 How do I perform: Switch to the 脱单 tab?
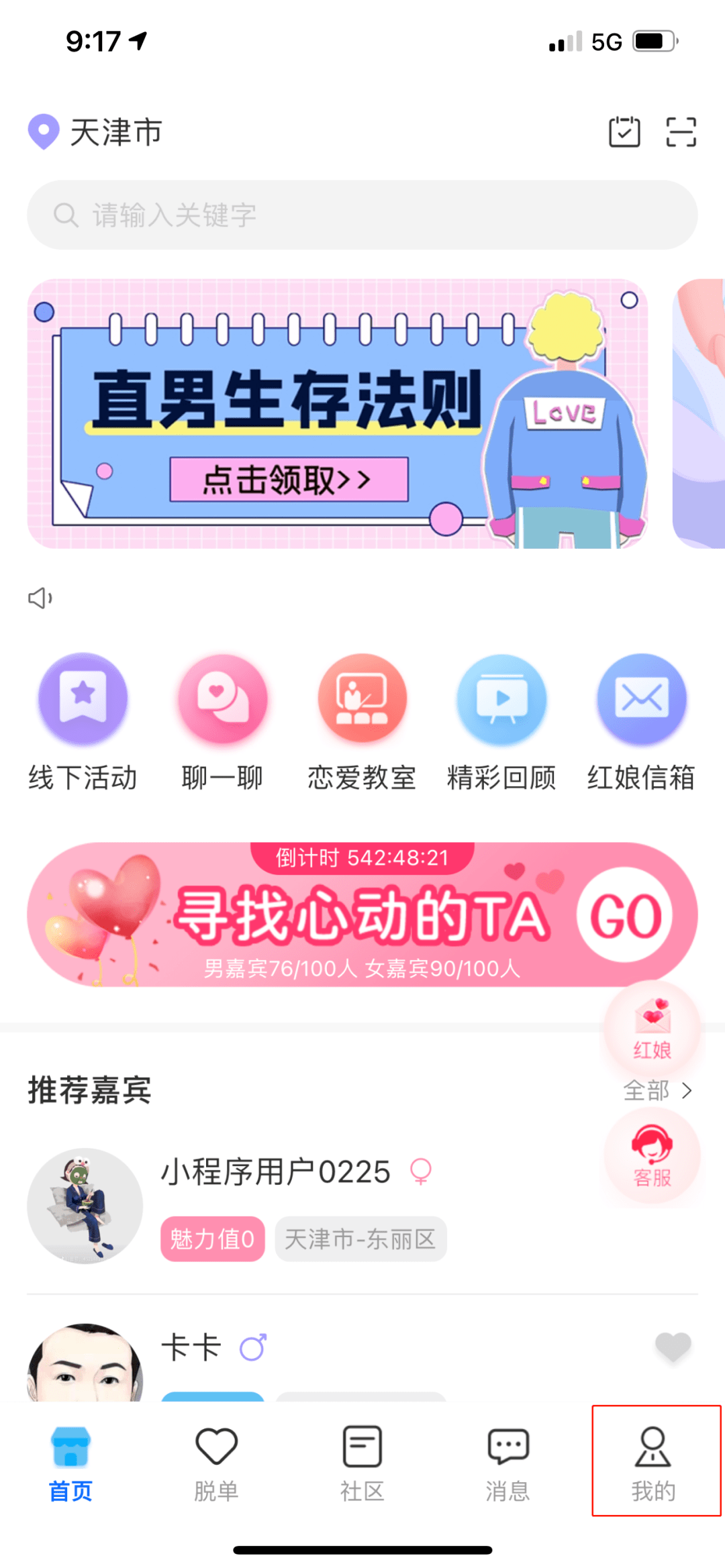pos(216,1463)
